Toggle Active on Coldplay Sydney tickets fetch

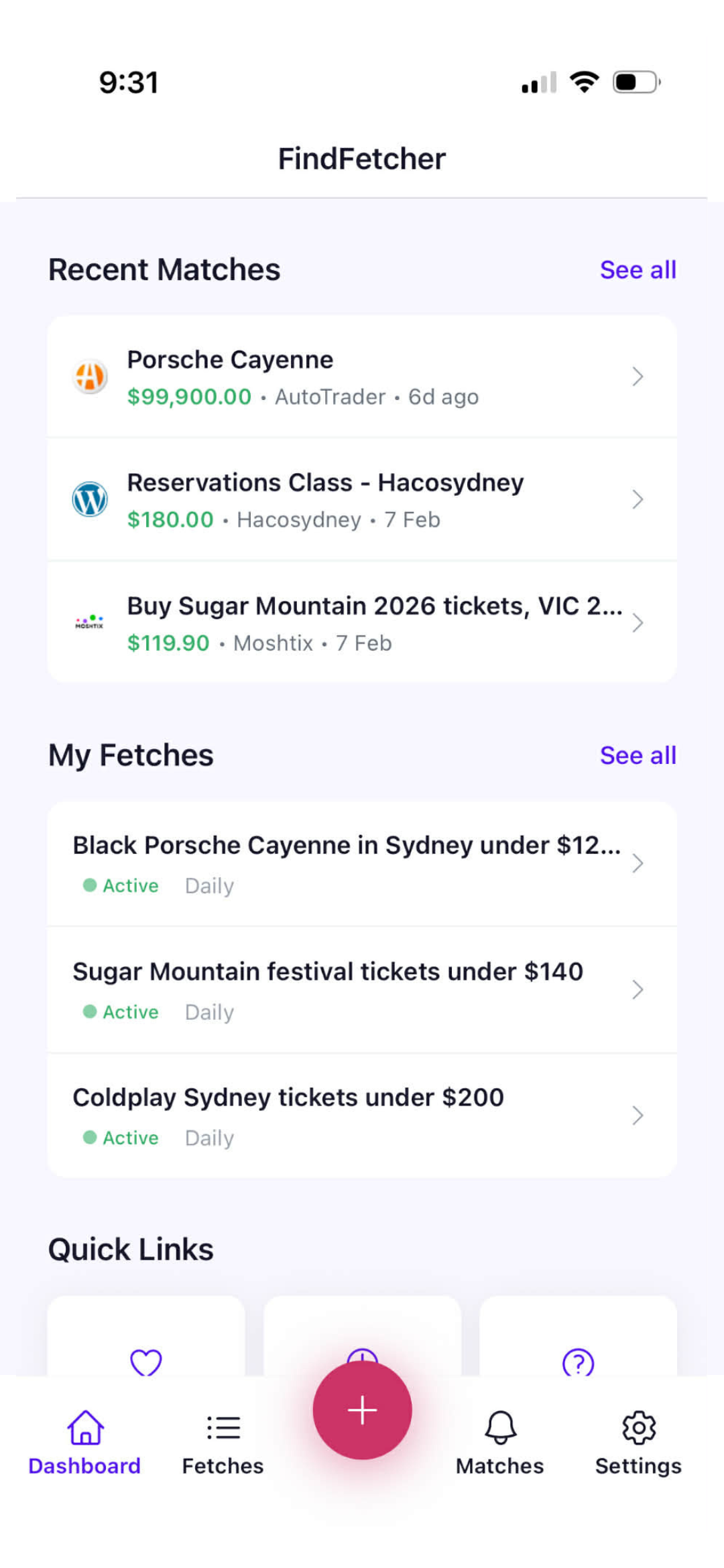pos(121,1137)
